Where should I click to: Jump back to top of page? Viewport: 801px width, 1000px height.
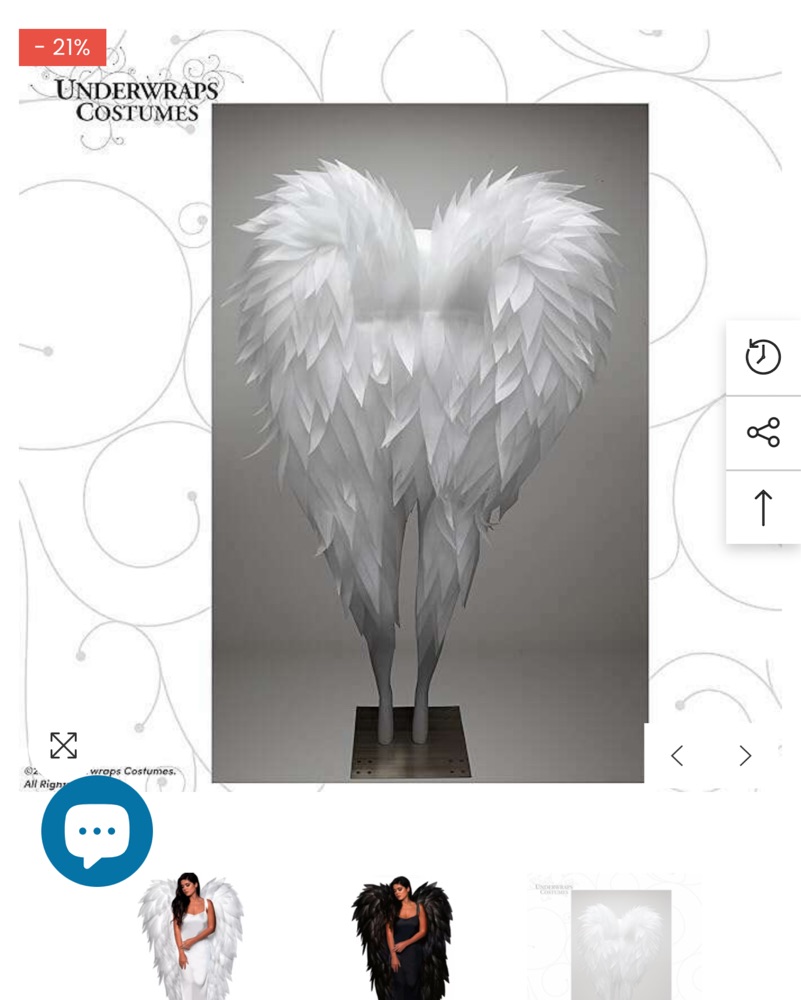763,507
